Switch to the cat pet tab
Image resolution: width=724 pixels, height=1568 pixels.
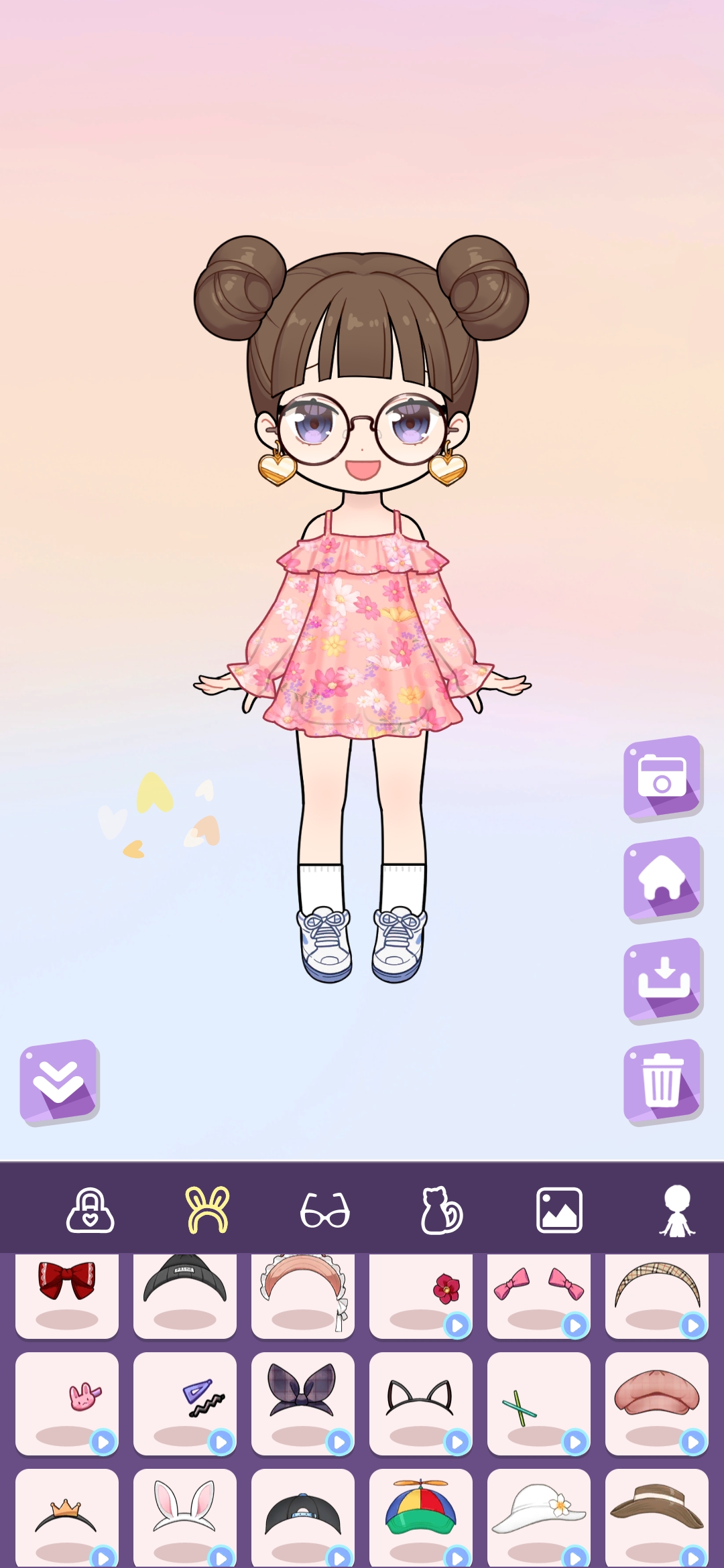442,1210
